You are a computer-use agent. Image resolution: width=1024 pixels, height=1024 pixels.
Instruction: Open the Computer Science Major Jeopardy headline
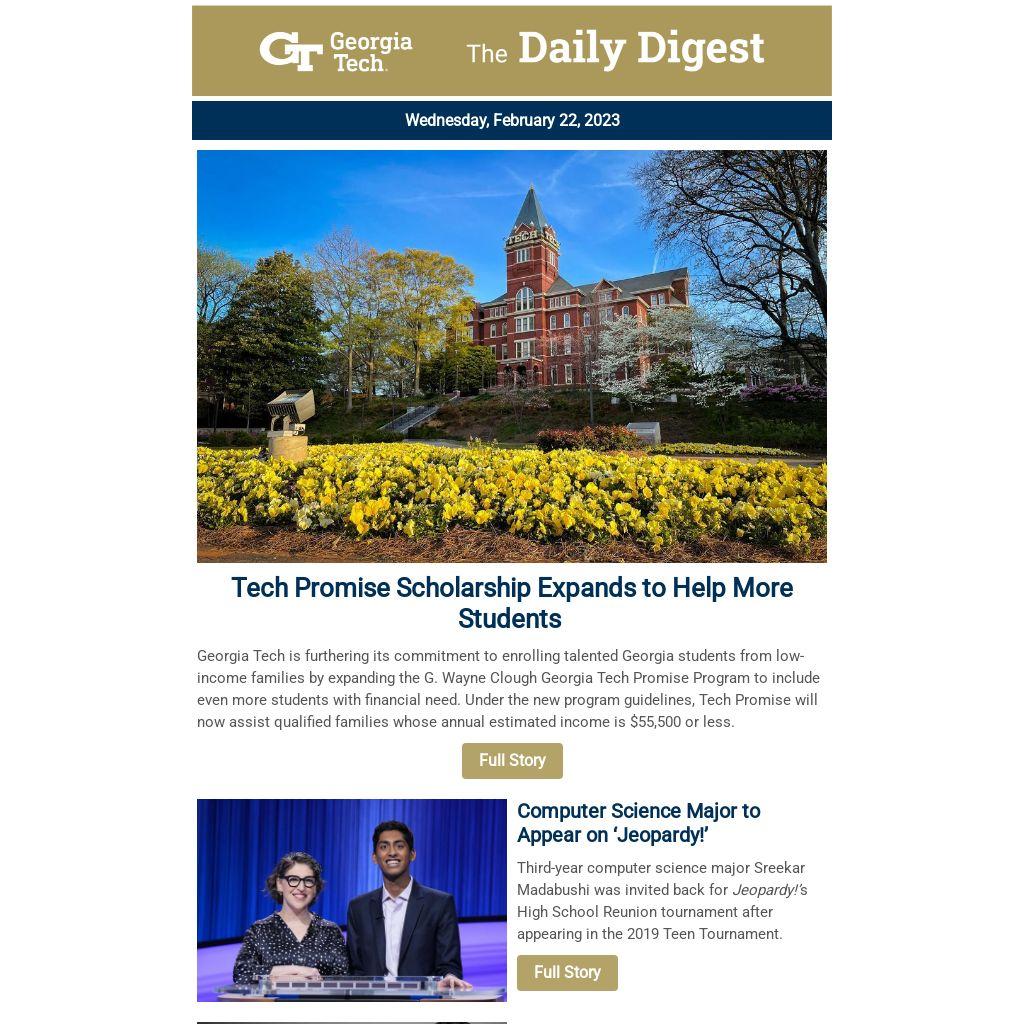[638, 823]
